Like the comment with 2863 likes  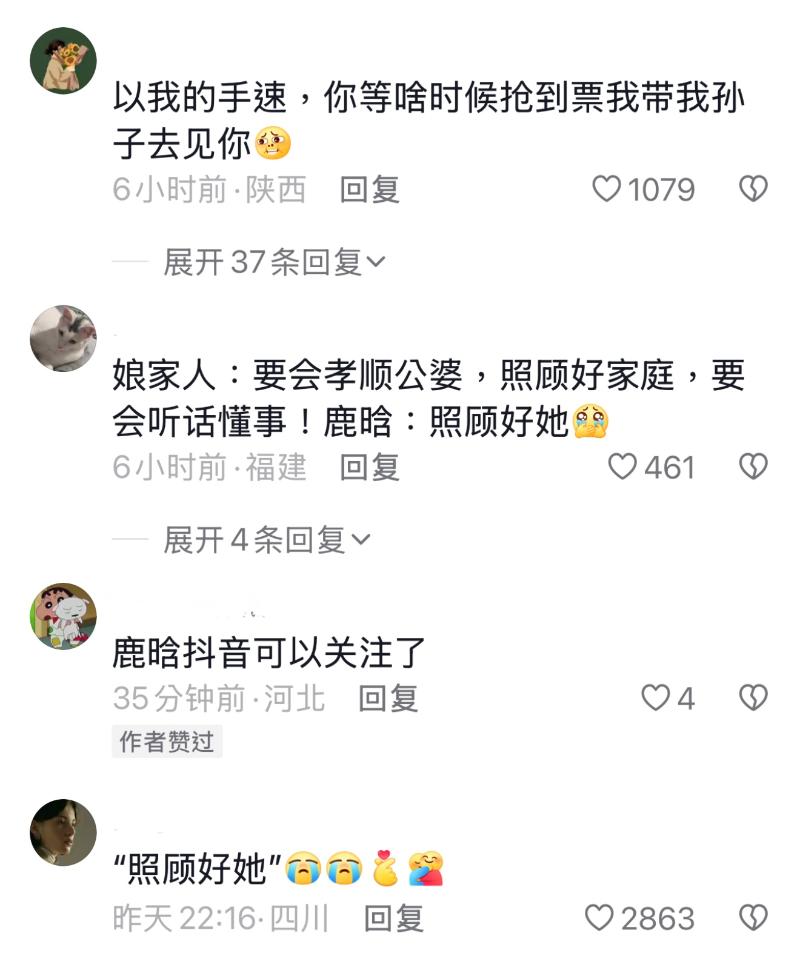598,918
